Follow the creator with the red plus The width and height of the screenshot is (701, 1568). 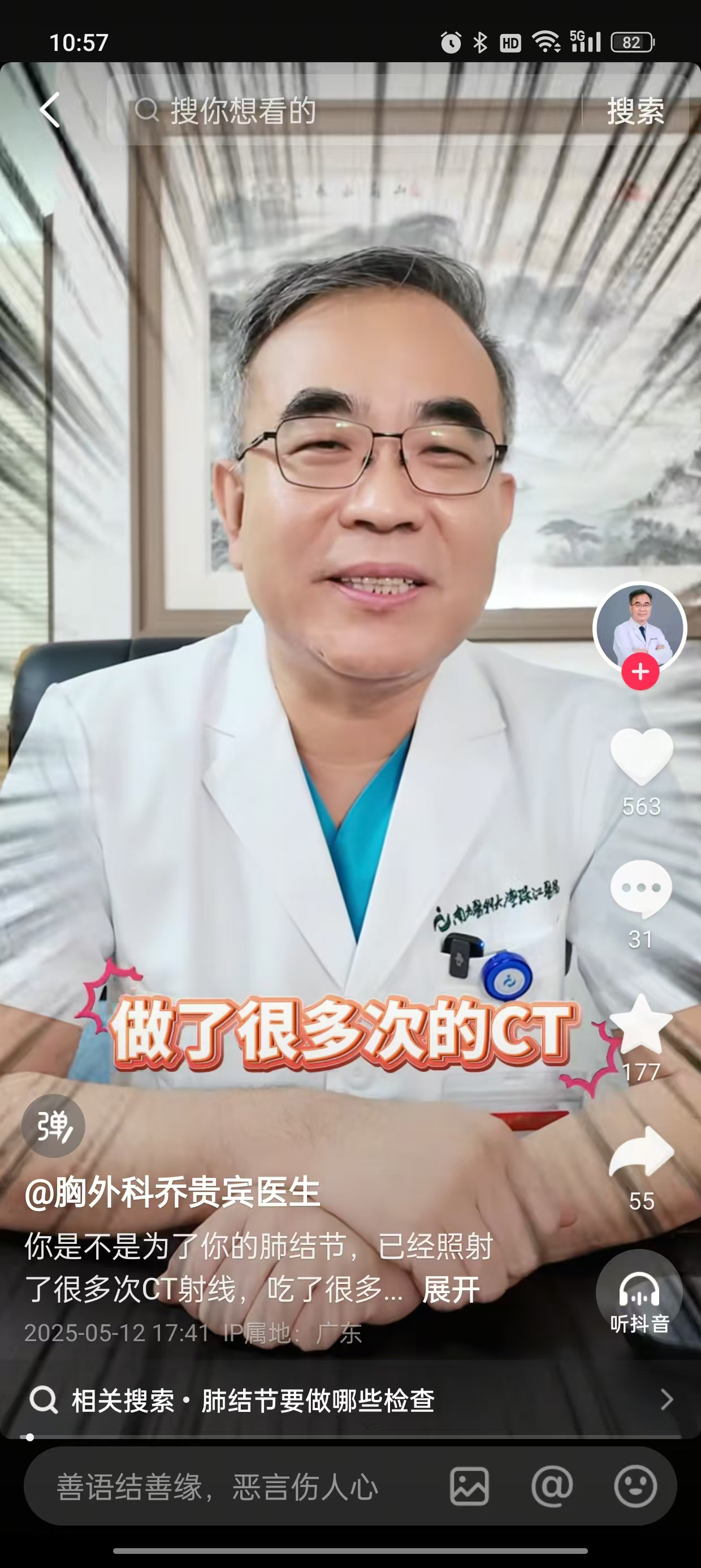click(x=640, y=672)
